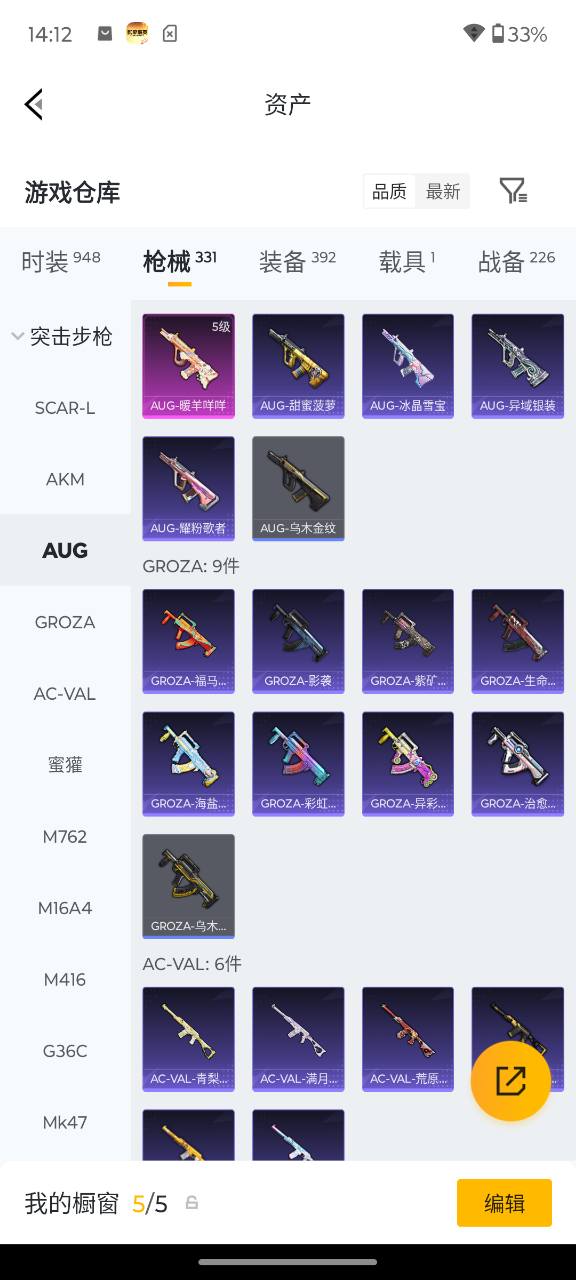The image size is (576, 1280).
Task: Sort by 品质
Action: pyautogui.click(x=390, y=191)
